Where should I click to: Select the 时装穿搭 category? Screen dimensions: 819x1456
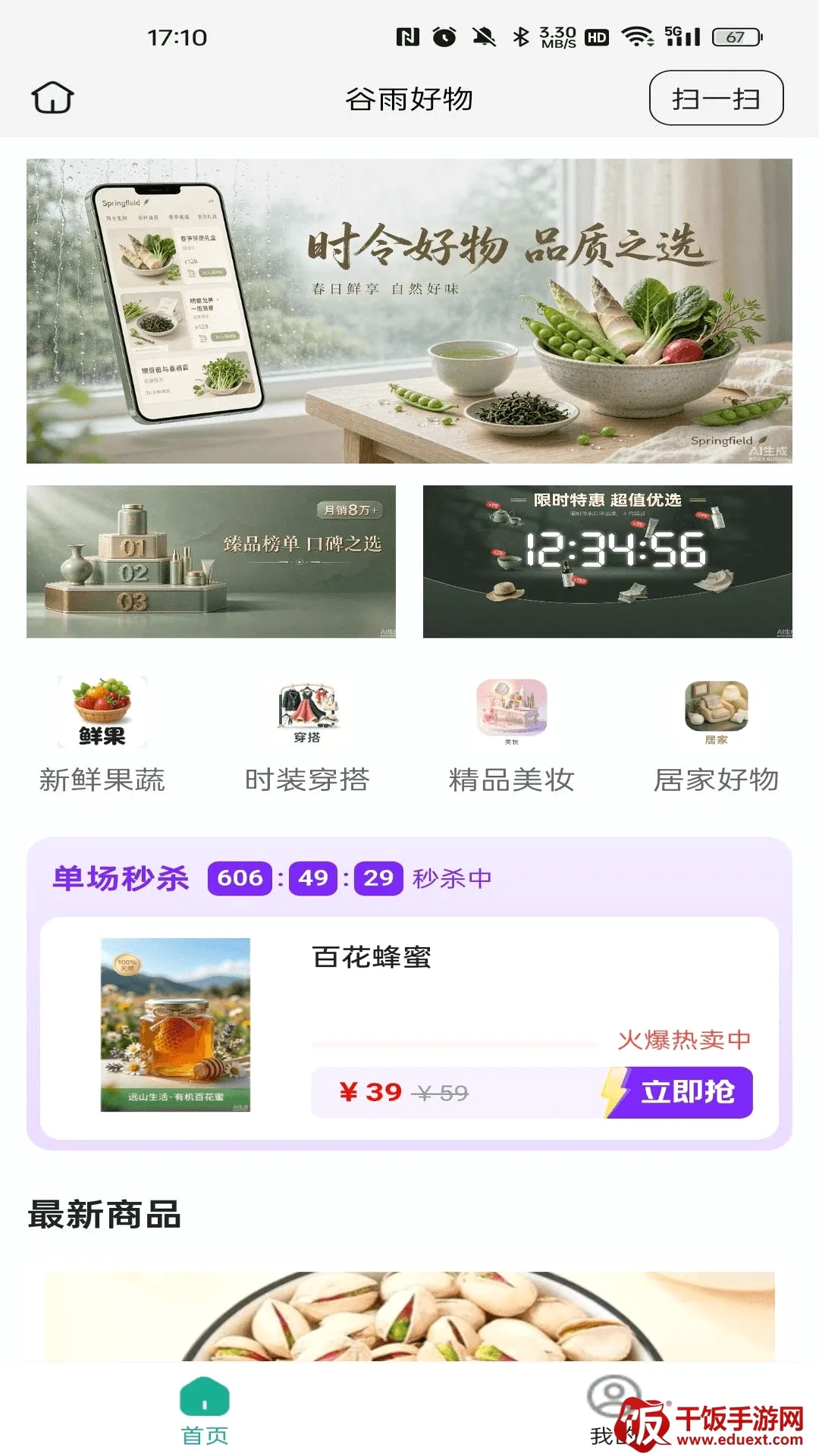307,734
